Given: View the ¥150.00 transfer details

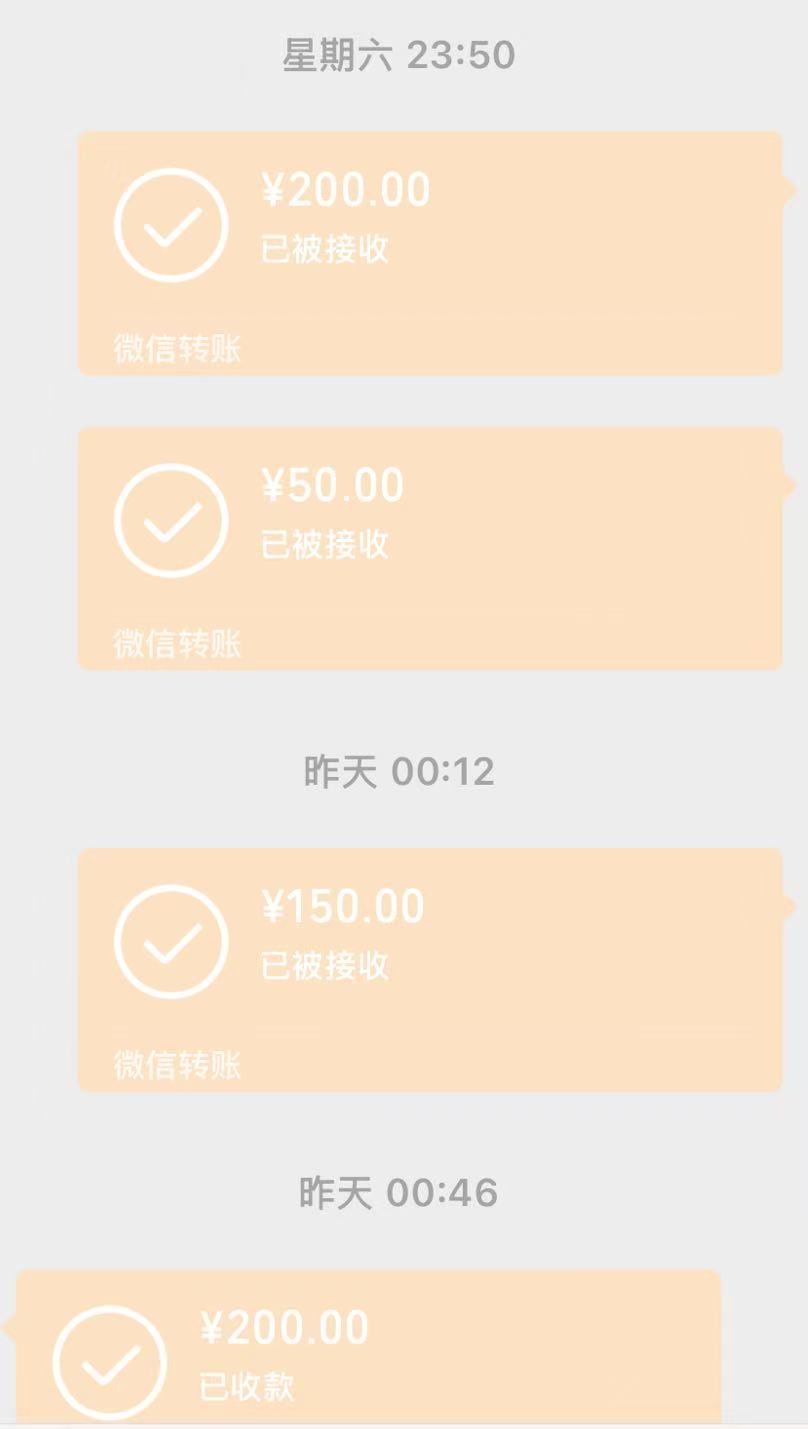Looking at the screenshot, I should [430, 969].
